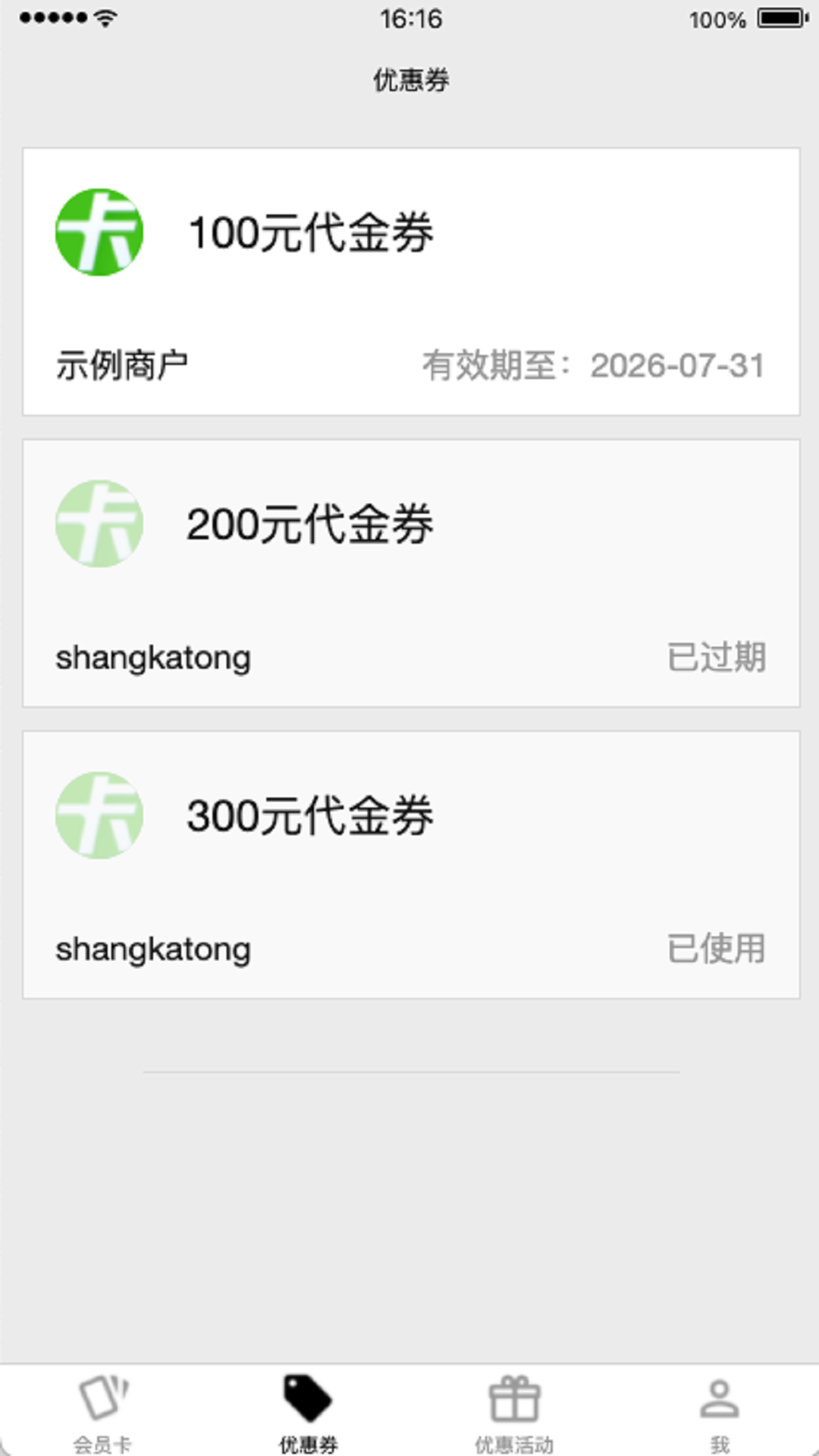Click the 已过期 expired status label
Viewport: 819px width, 1456px height.
717,657
